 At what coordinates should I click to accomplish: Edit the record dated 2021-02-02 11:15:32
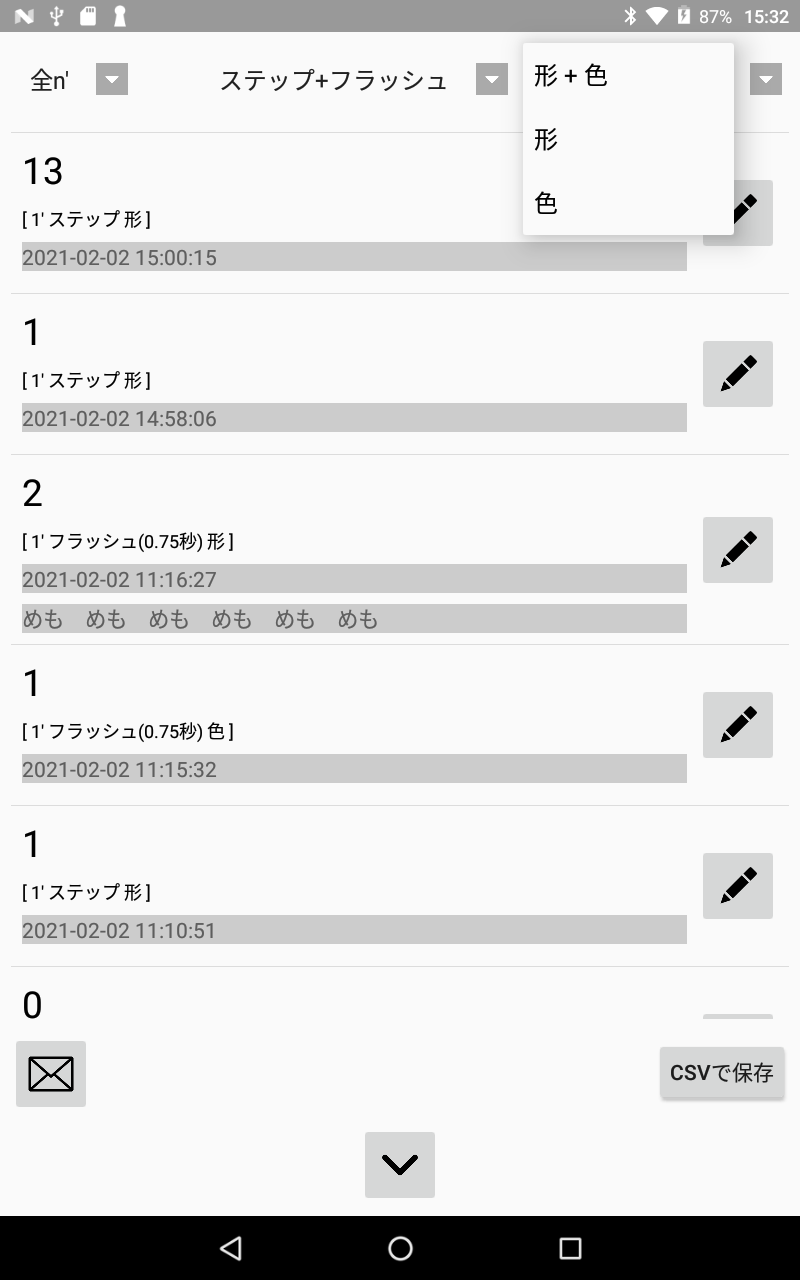point(738,725)
